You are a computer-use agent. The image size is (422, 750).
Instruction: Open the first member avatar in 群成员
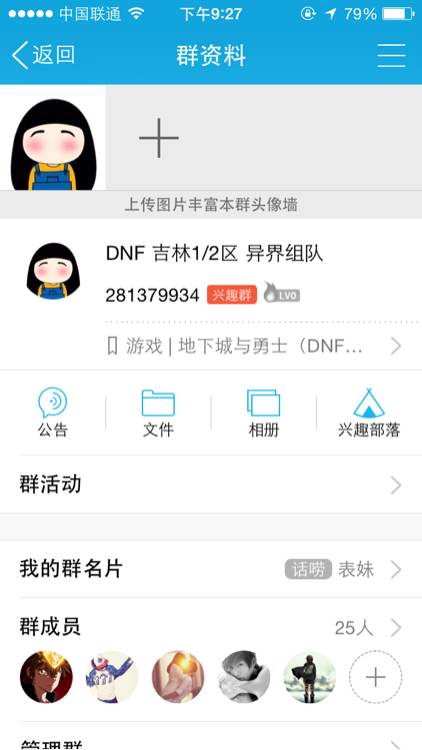[46, 677]
